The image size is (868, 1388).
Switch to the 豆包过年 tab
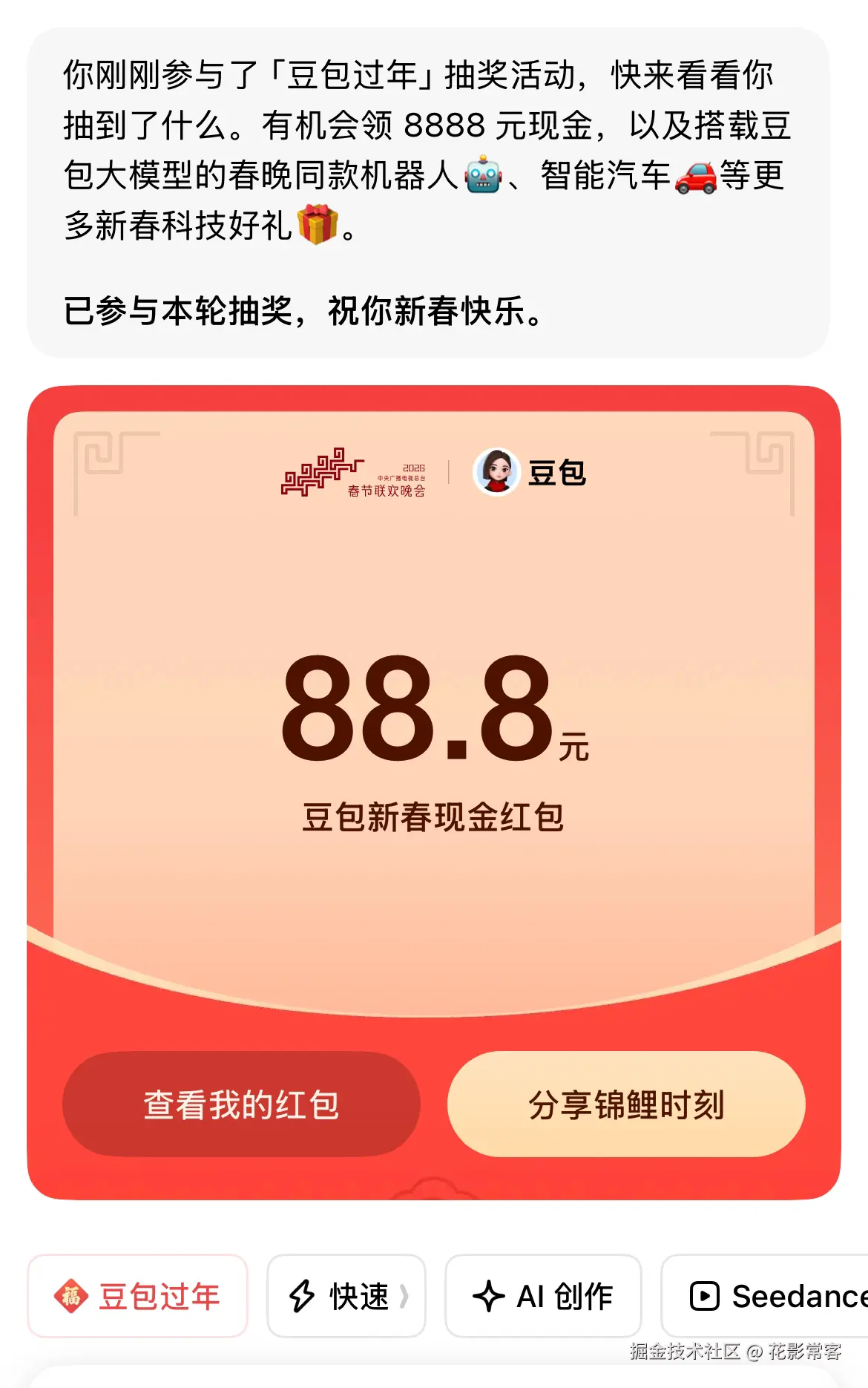pyautogui.click(x=138, y=1296)
